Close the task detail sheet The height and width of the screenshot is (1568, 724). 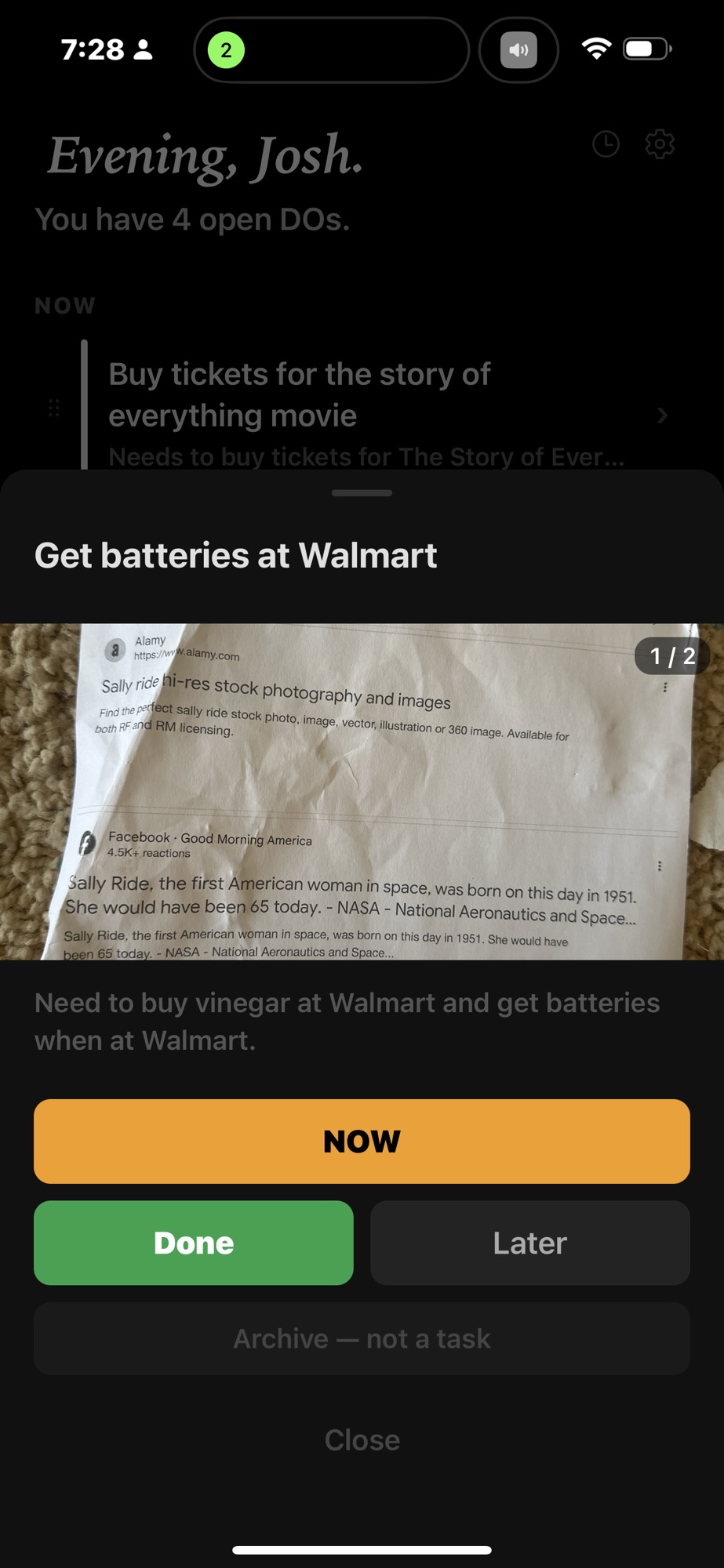362,1440
